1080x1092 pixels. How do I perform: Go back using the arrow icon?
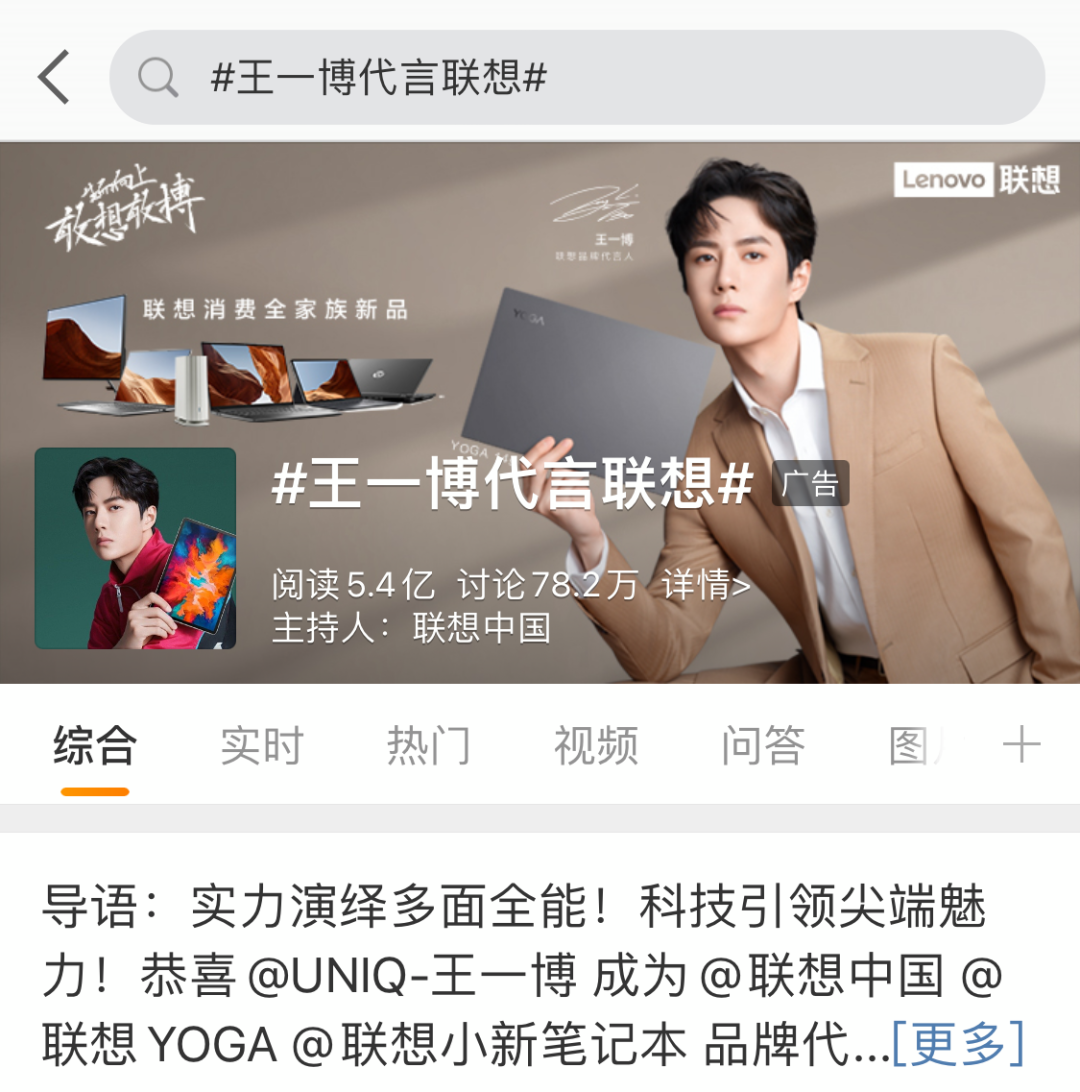[x=55, y=77]
